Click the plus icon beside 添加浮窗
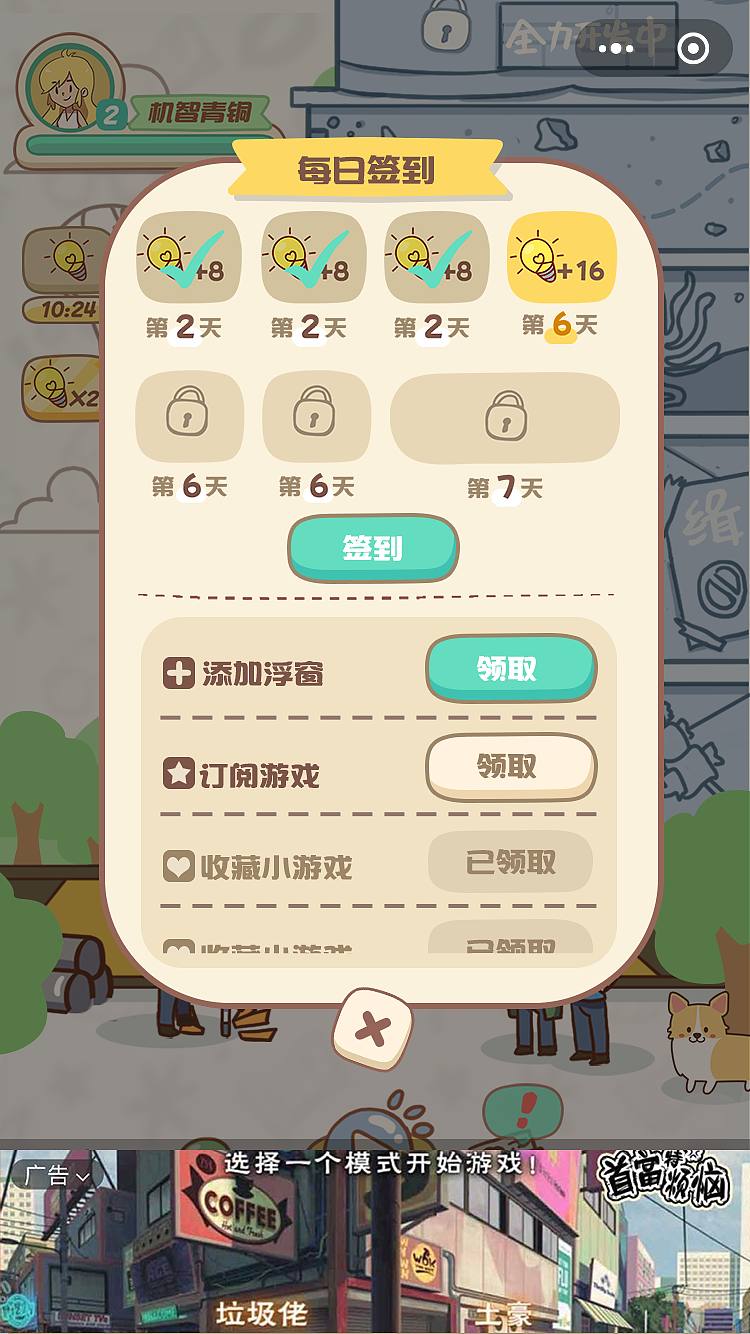 pos(180,672)
